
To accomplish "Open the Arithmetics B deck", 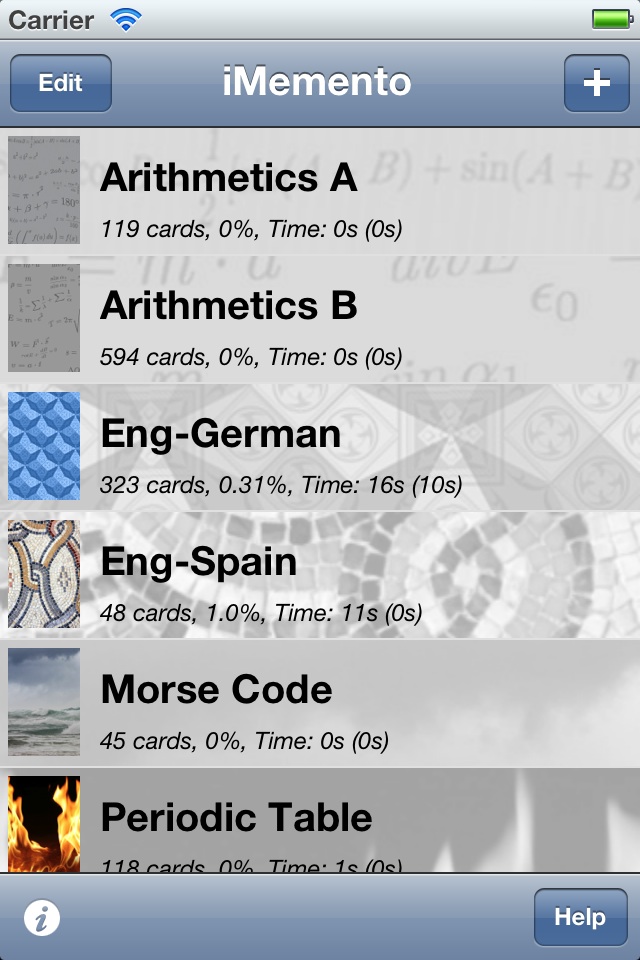I will pyautogui.click(x=320, y=320).
